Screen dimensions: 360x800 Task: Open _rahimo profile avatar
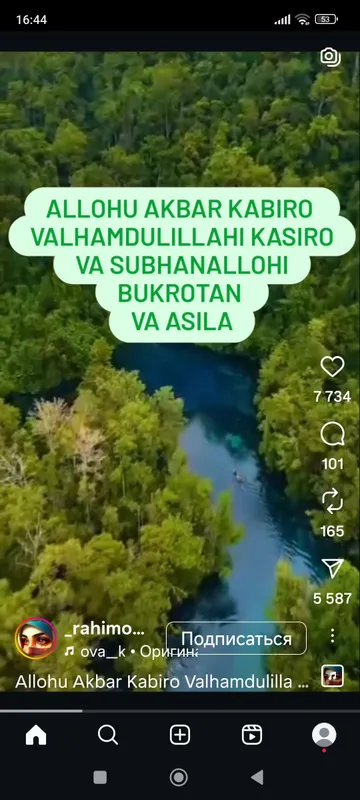coord(36,638)
